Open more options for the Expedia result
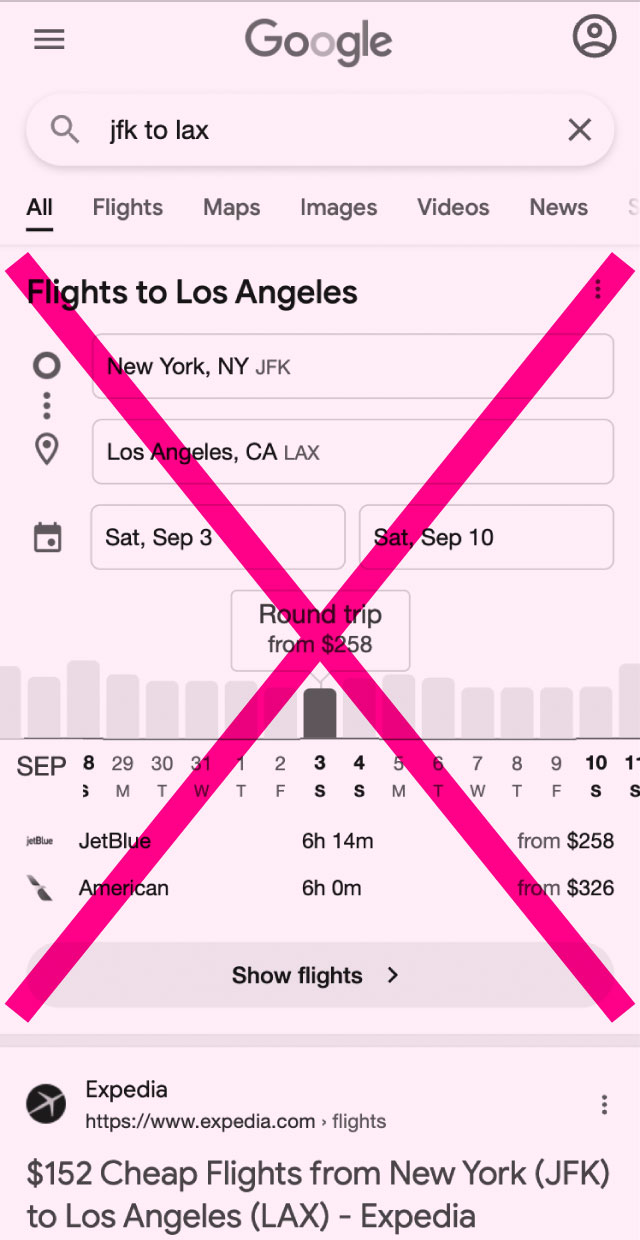Image resolution: width=640 pixels, height=1240 pixels. click(604, 1105)
